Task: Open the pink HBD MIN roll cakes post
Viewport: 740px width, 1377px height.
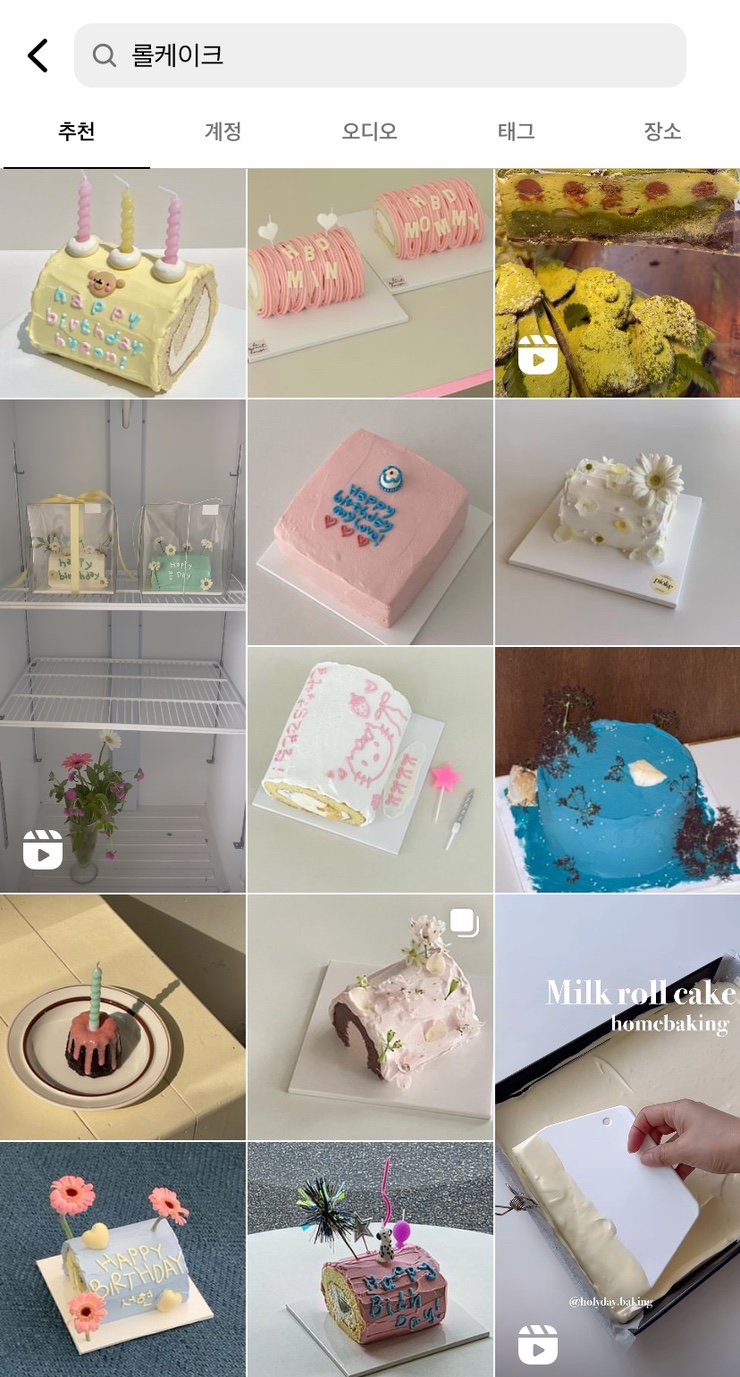Action: [x=370, y=284]
